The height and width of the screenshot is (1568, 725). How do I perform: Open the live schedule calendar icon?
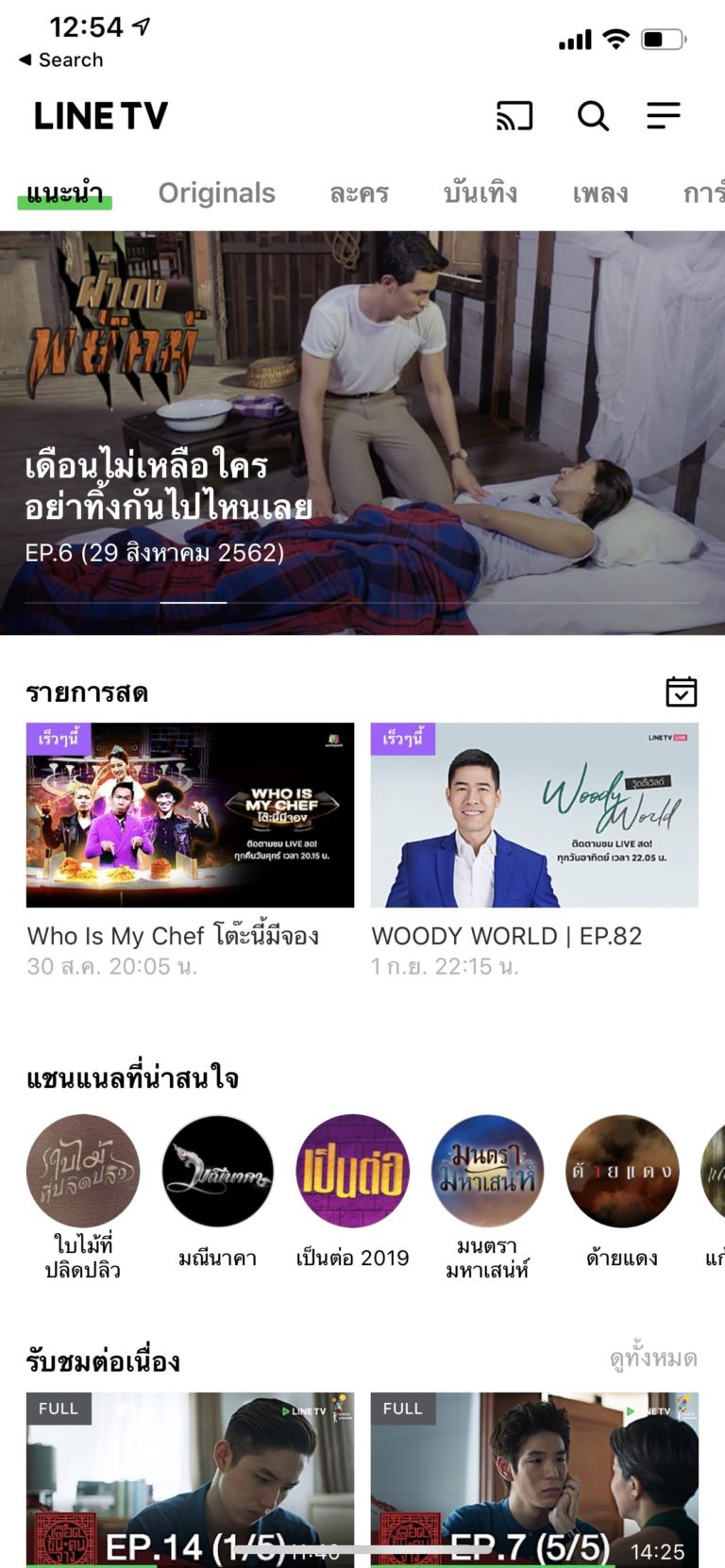click(683, 692)
